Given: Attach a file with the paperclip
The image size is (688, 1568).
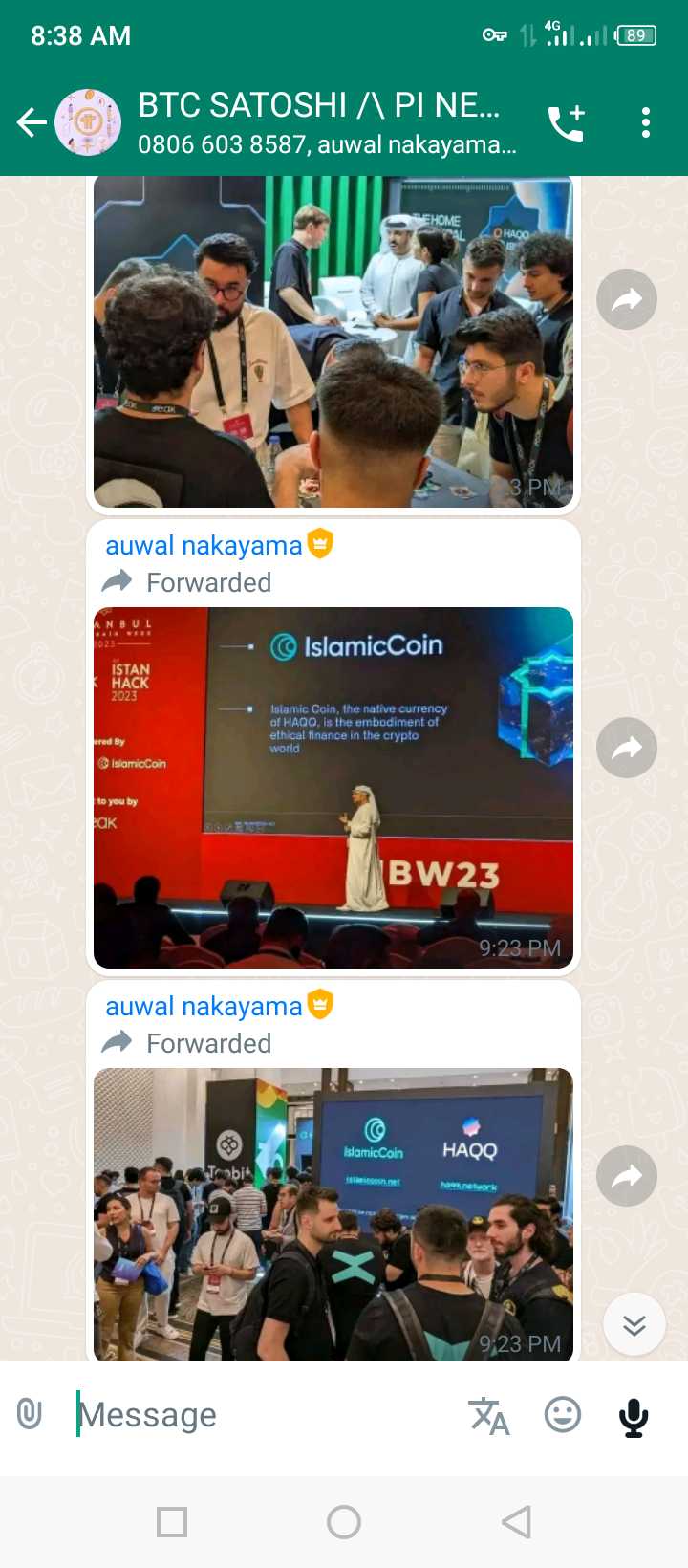Looking at the screenshot, I should pyautogui.click(x=30, y=1414).
